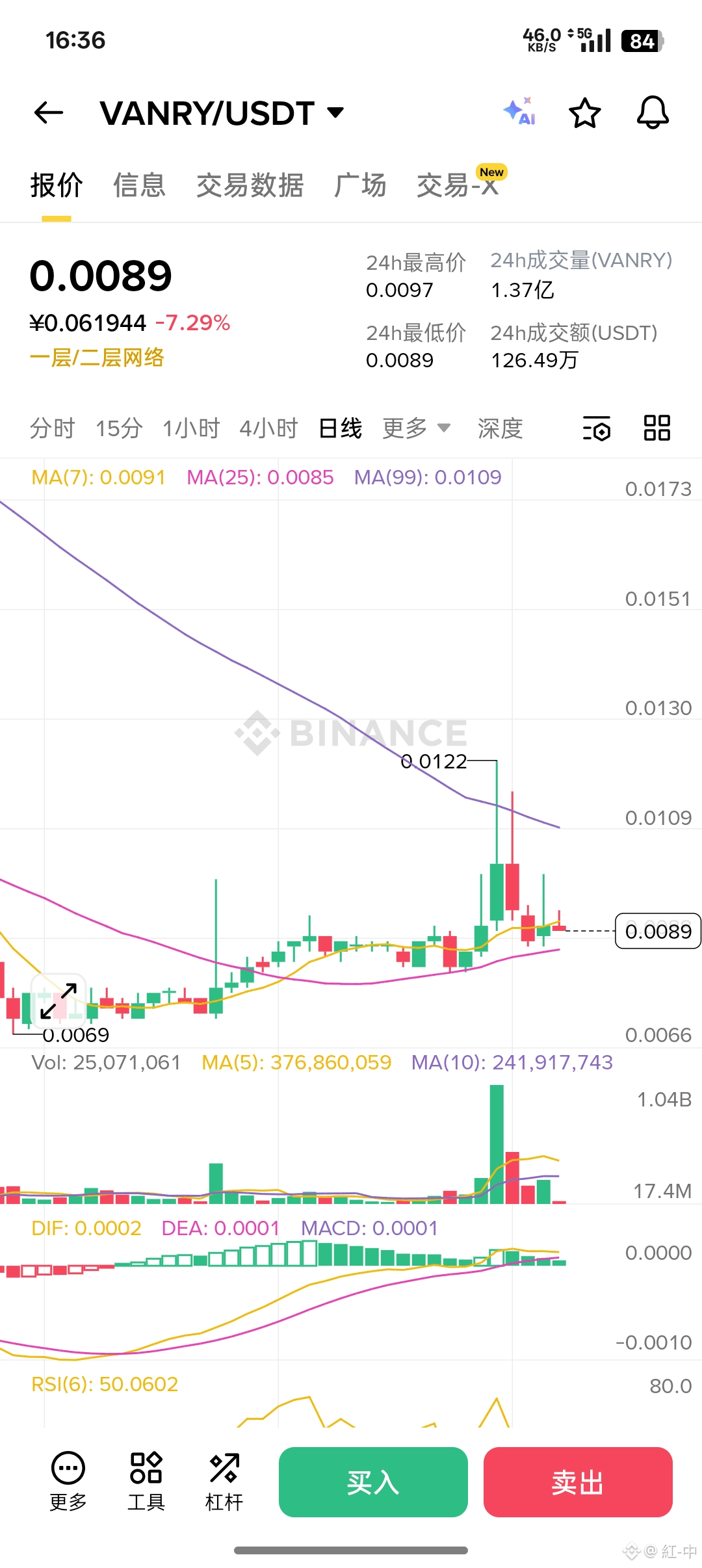This screenshot has height=1568, width=702.
Task: Open 杠杆 margin trading
Action: [x=224, y=1481]
